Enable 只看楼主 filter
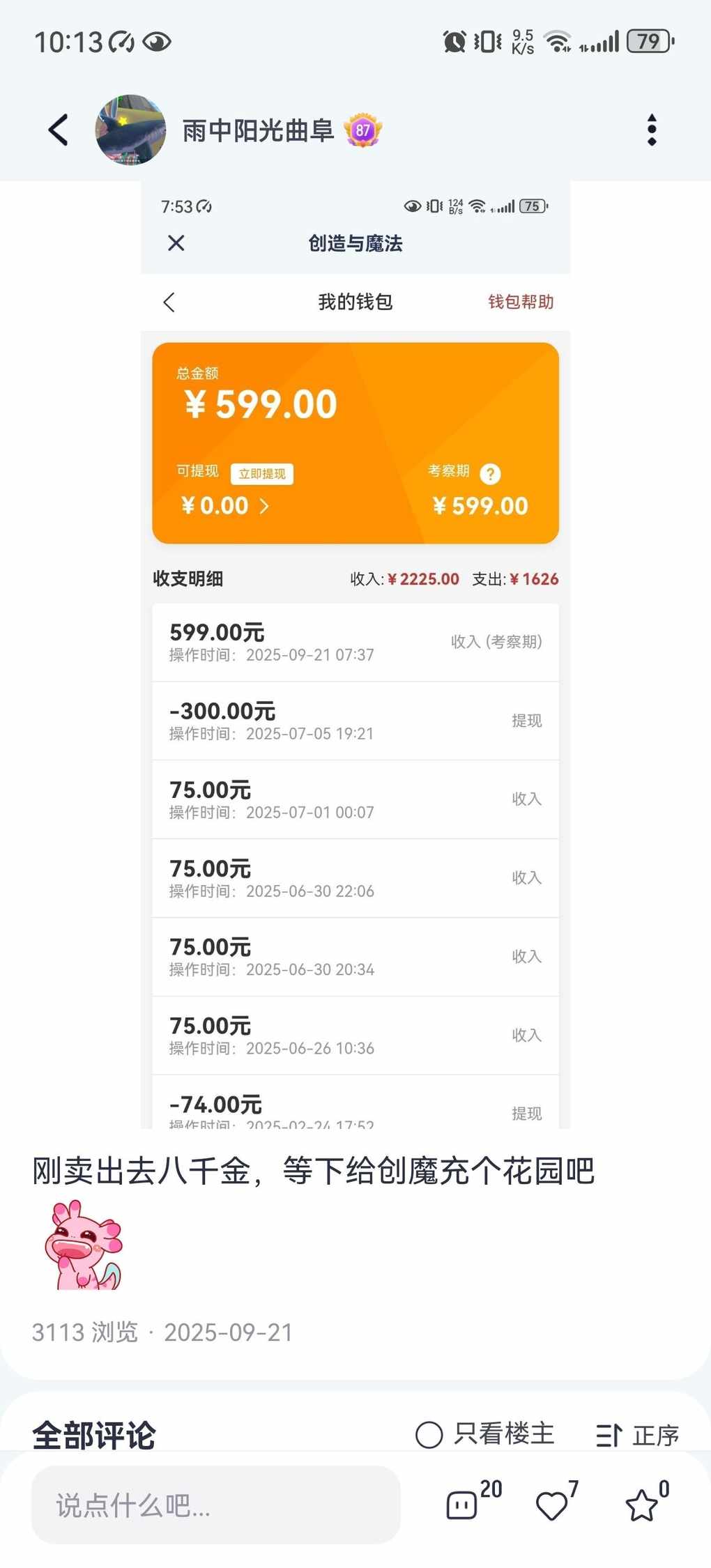 point(485,1434)
